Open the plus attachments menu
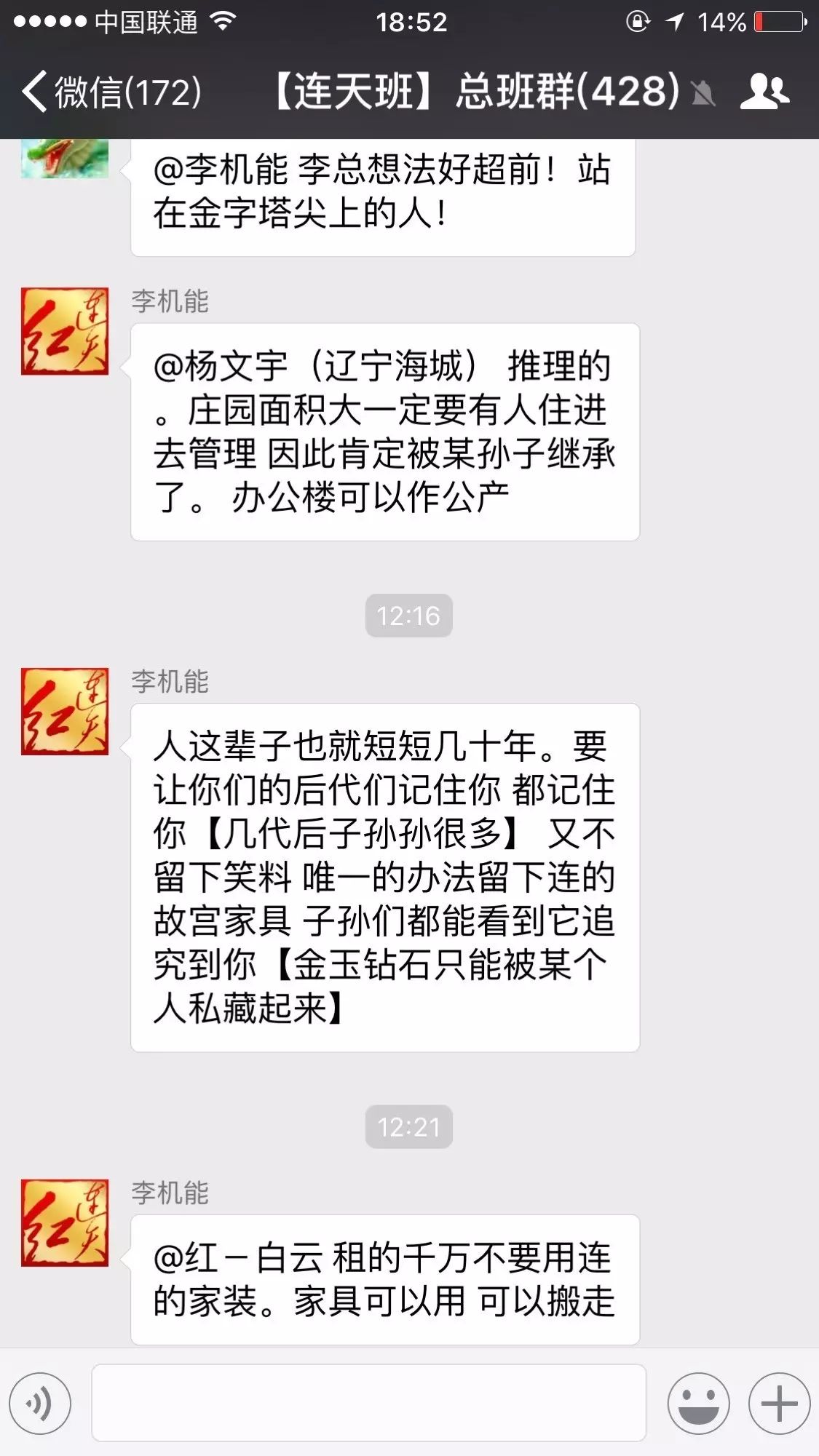819x1456 pixels. point(779,1403)
